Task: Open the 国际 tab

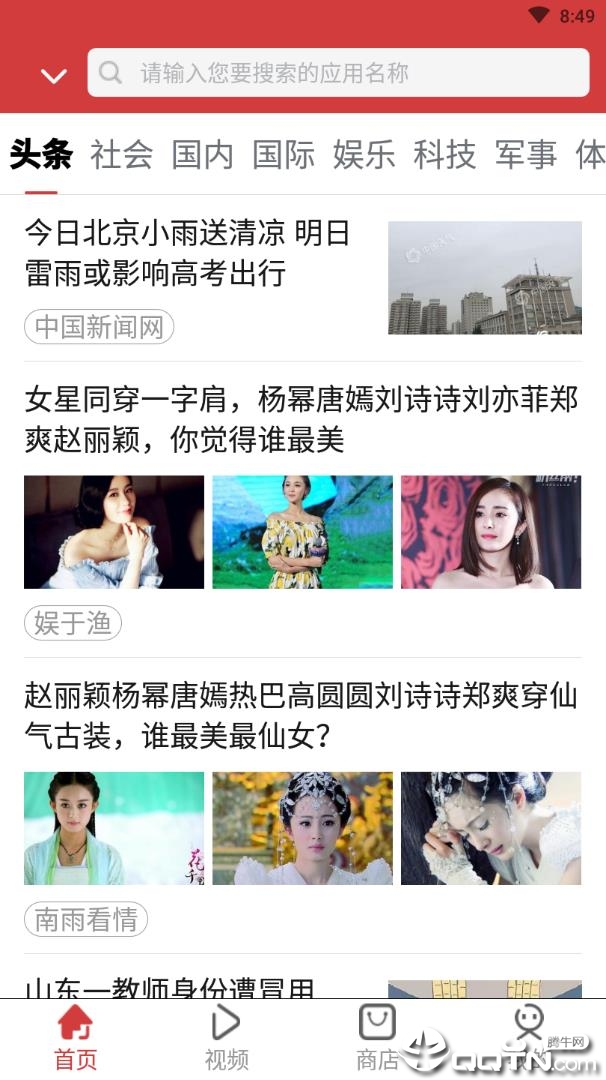Action: tap(283, 155)
